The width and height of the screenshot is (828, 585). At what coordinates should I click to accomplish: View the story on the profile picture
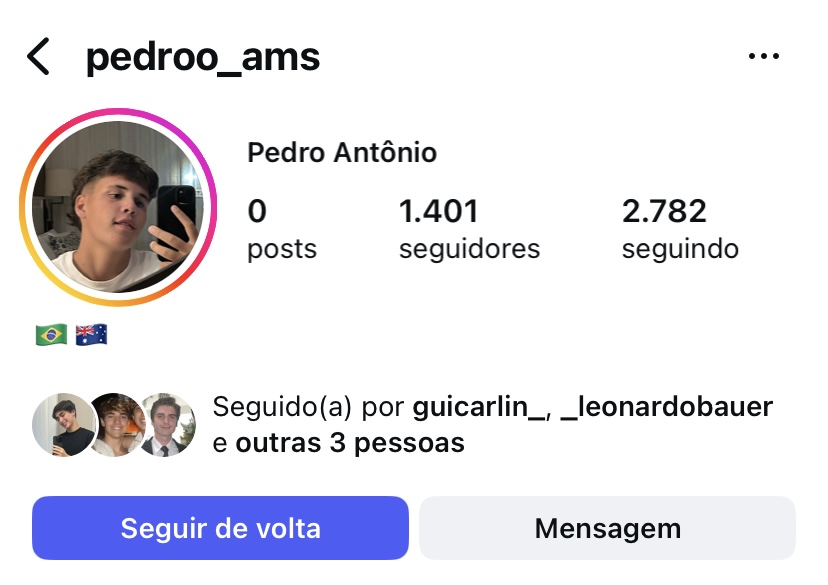[x=119, y=207]
